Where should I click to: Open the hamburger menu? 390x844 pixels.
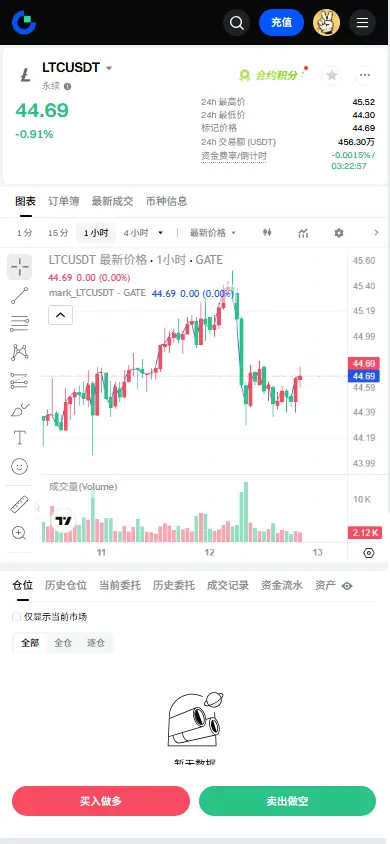pyautogui.click(x=363, y=23)
